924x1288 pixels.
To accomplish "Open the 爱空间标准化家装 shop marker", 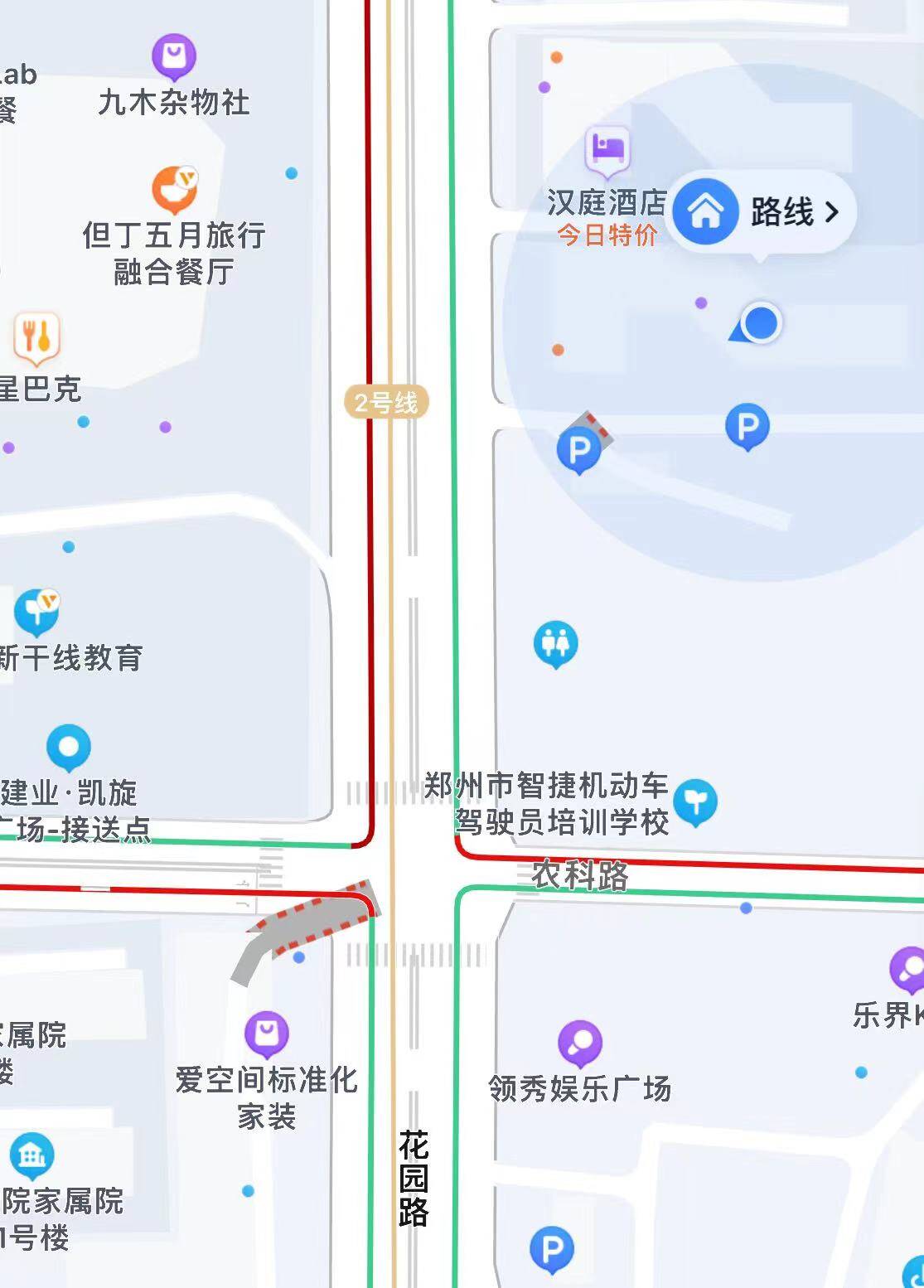I will 266,1034.
